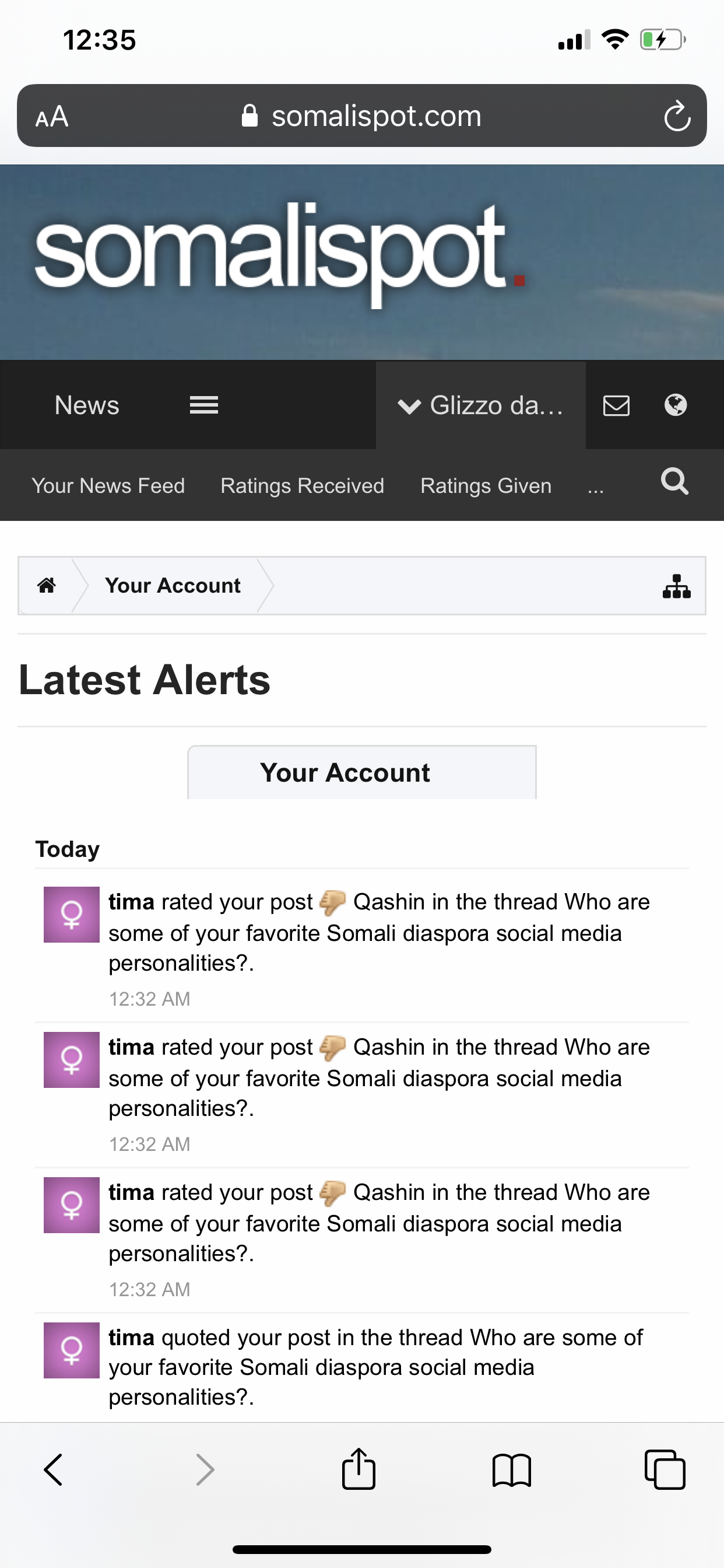Open the hamburger navigation menu
This screenshot has width=724, height=1568.
[204, 405]
